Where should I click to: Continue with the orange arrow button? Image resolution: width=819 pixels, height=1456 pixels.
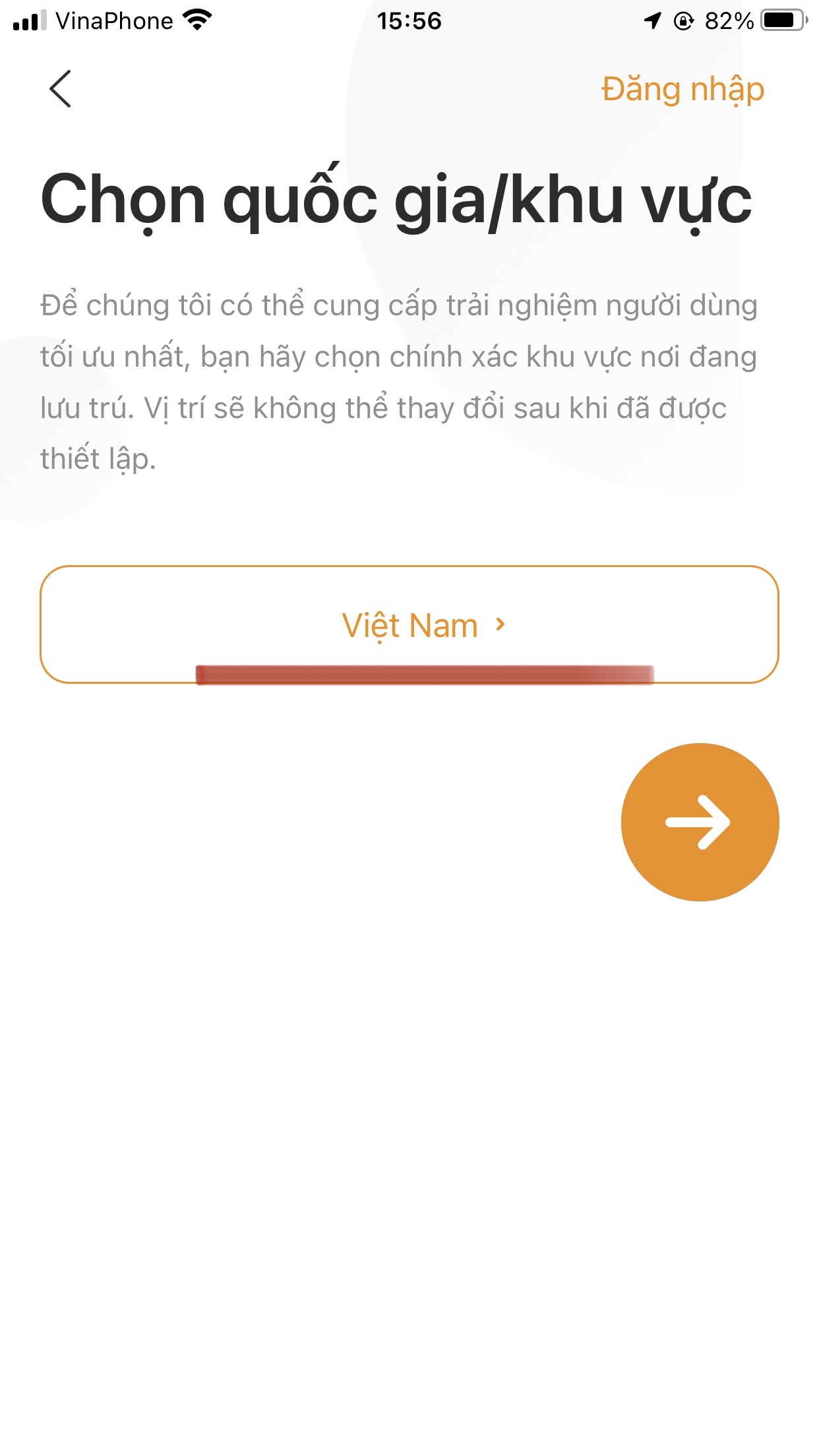click(x=700, y=822)
